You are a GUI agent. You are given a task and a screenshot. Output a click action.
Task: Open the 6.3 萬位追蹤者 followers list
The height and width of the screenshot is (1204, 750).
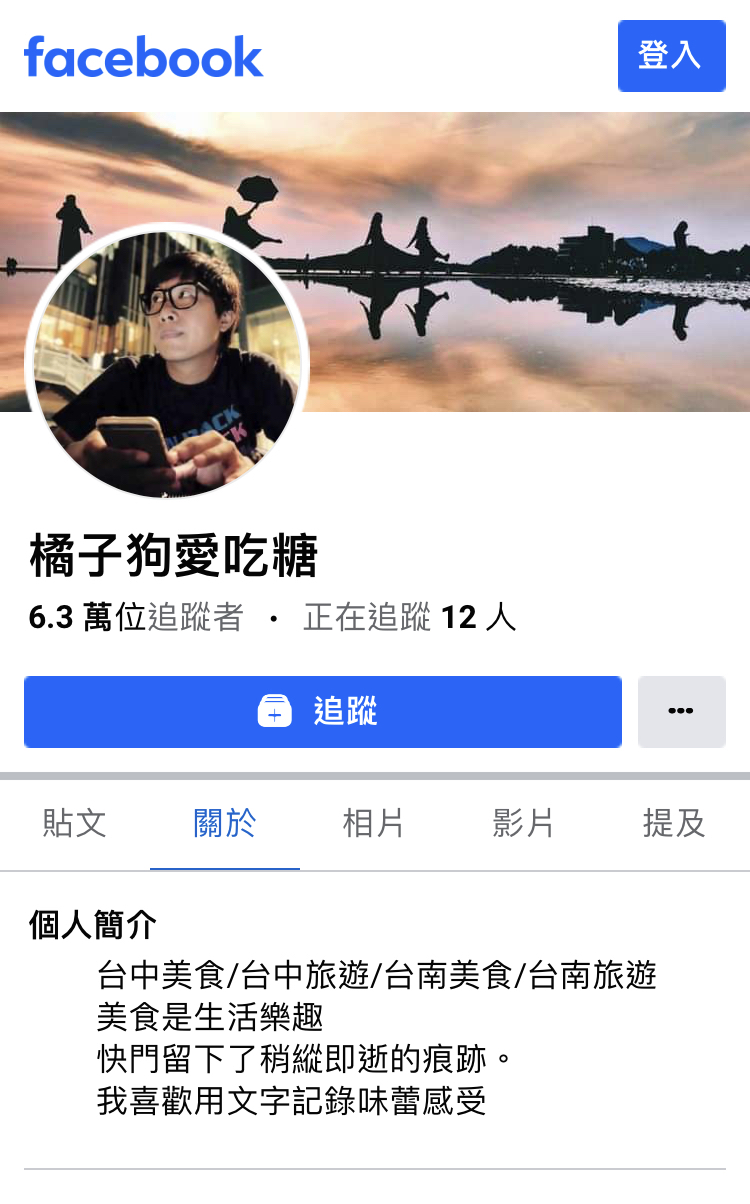tap(135, 617)
